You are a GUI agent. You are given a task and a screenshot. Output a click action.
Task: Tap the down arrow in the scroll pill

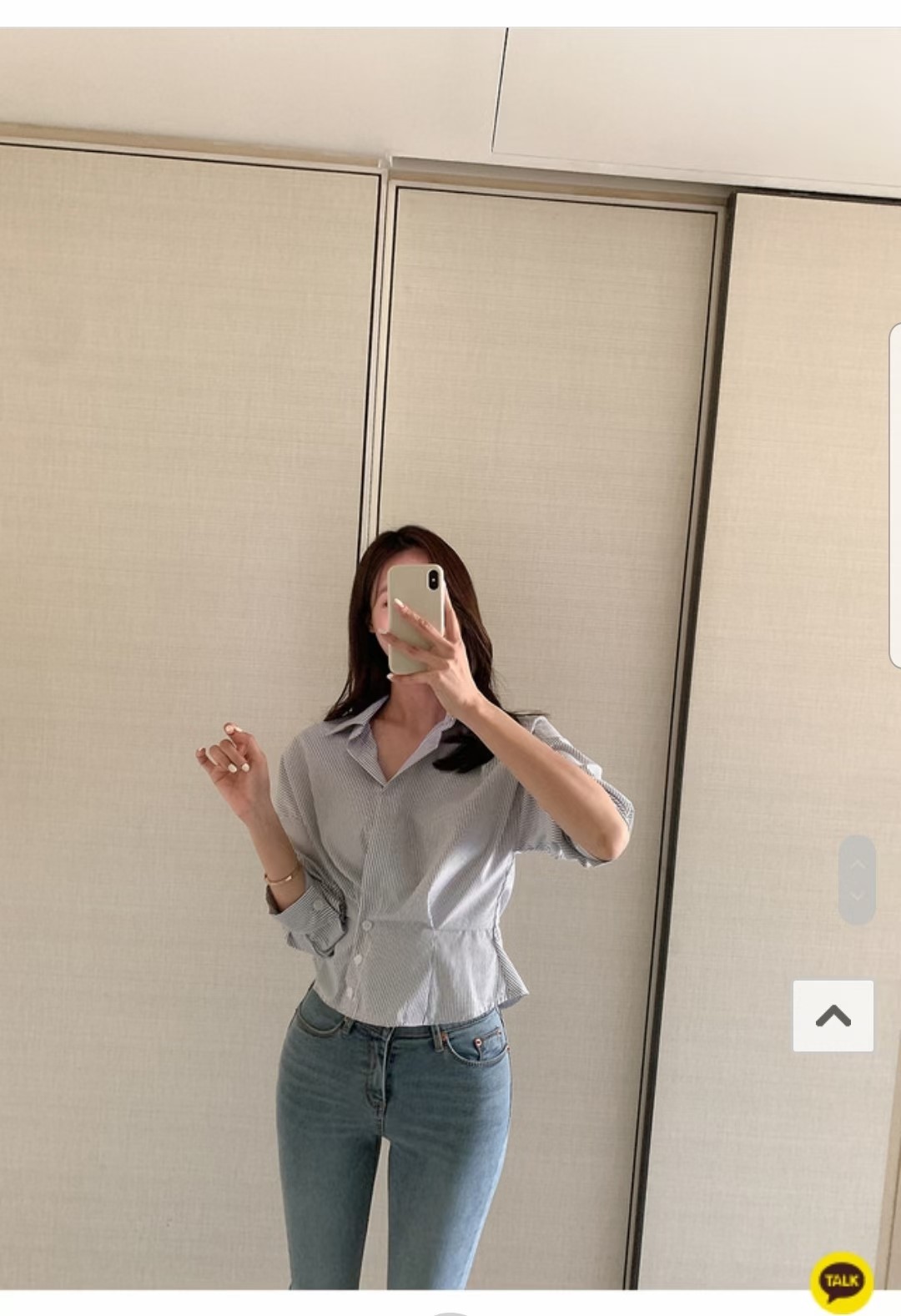tap(857, 896)
